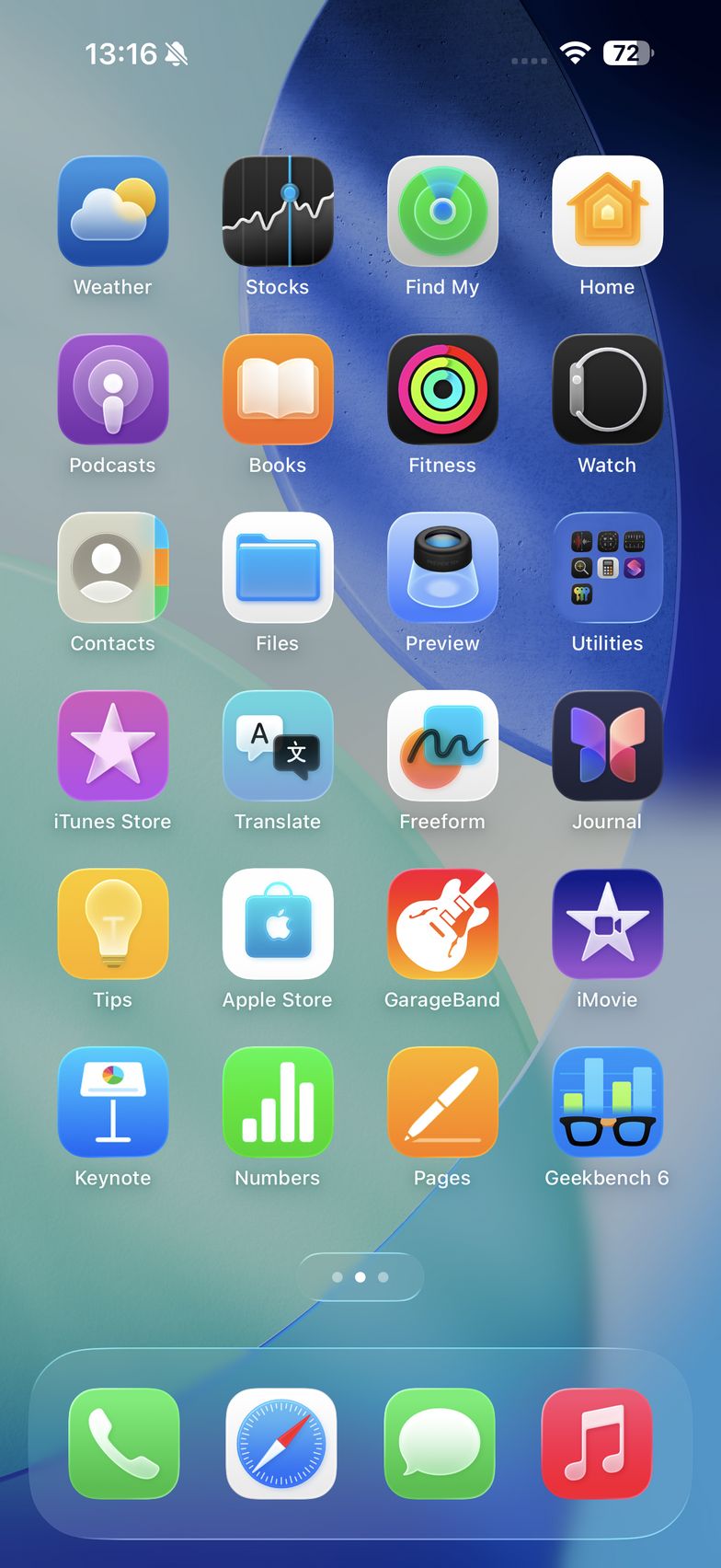The image size is (721, 1568).
Task: Open the Weather app
Action: click(112, 211)
